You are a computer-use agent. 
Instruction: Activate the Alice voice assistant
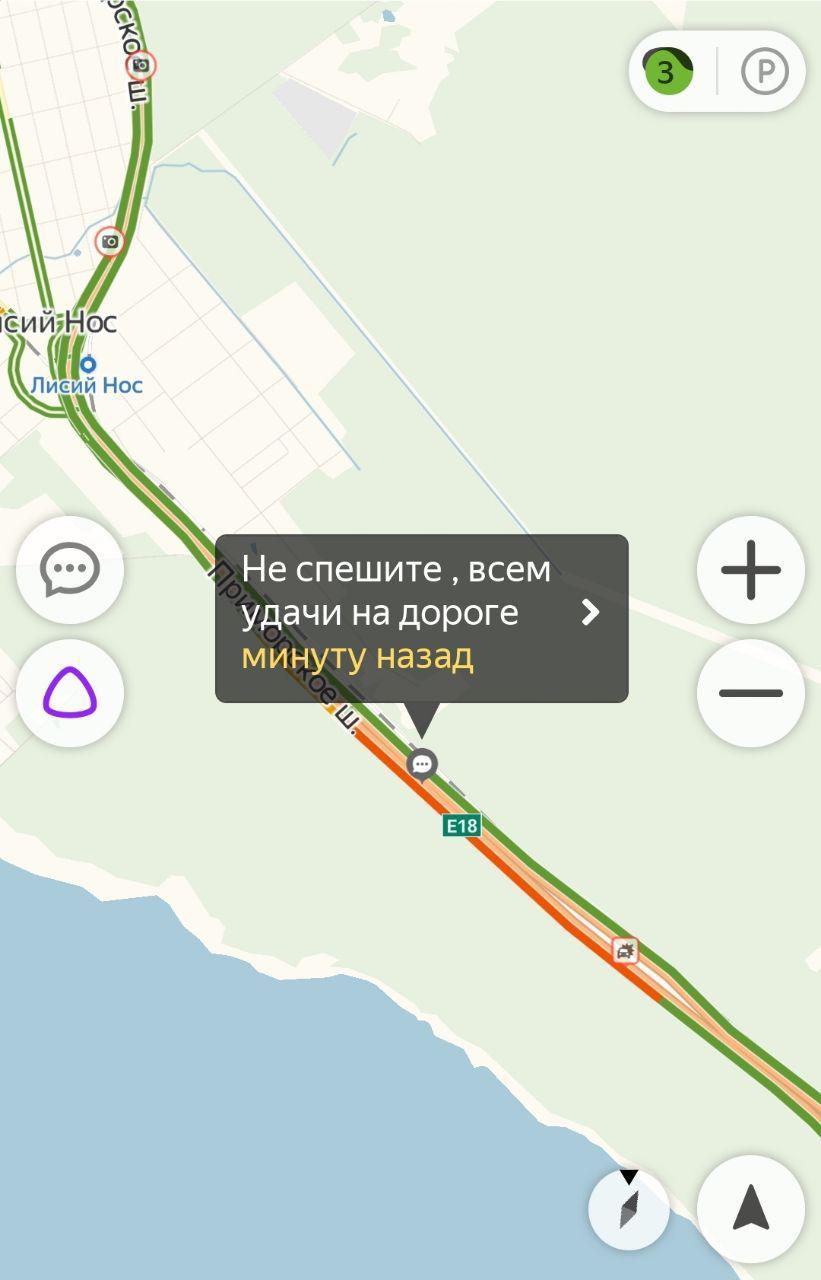tap(69, 693)
